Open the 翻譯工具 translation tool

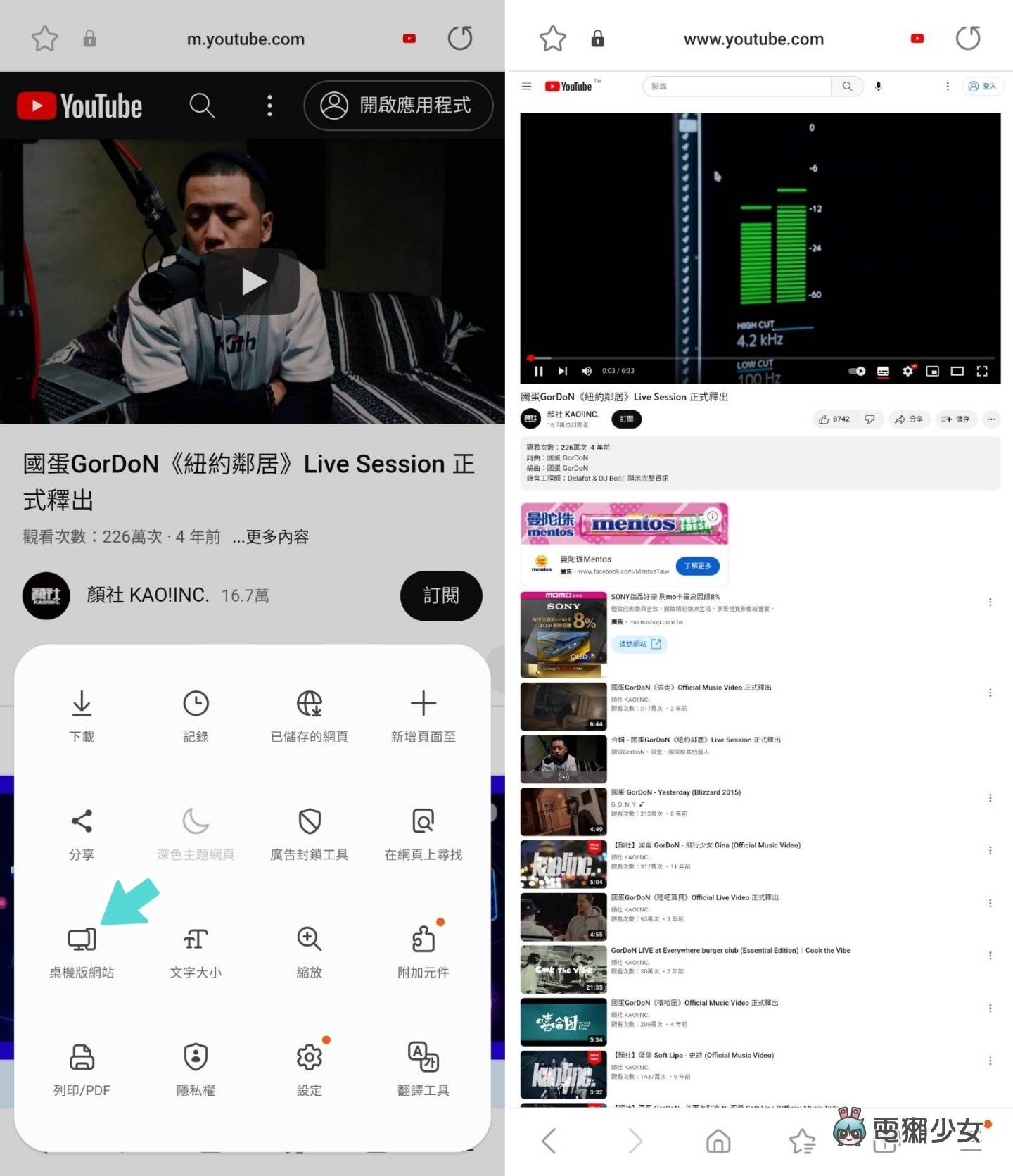[x=423, y=1070]
